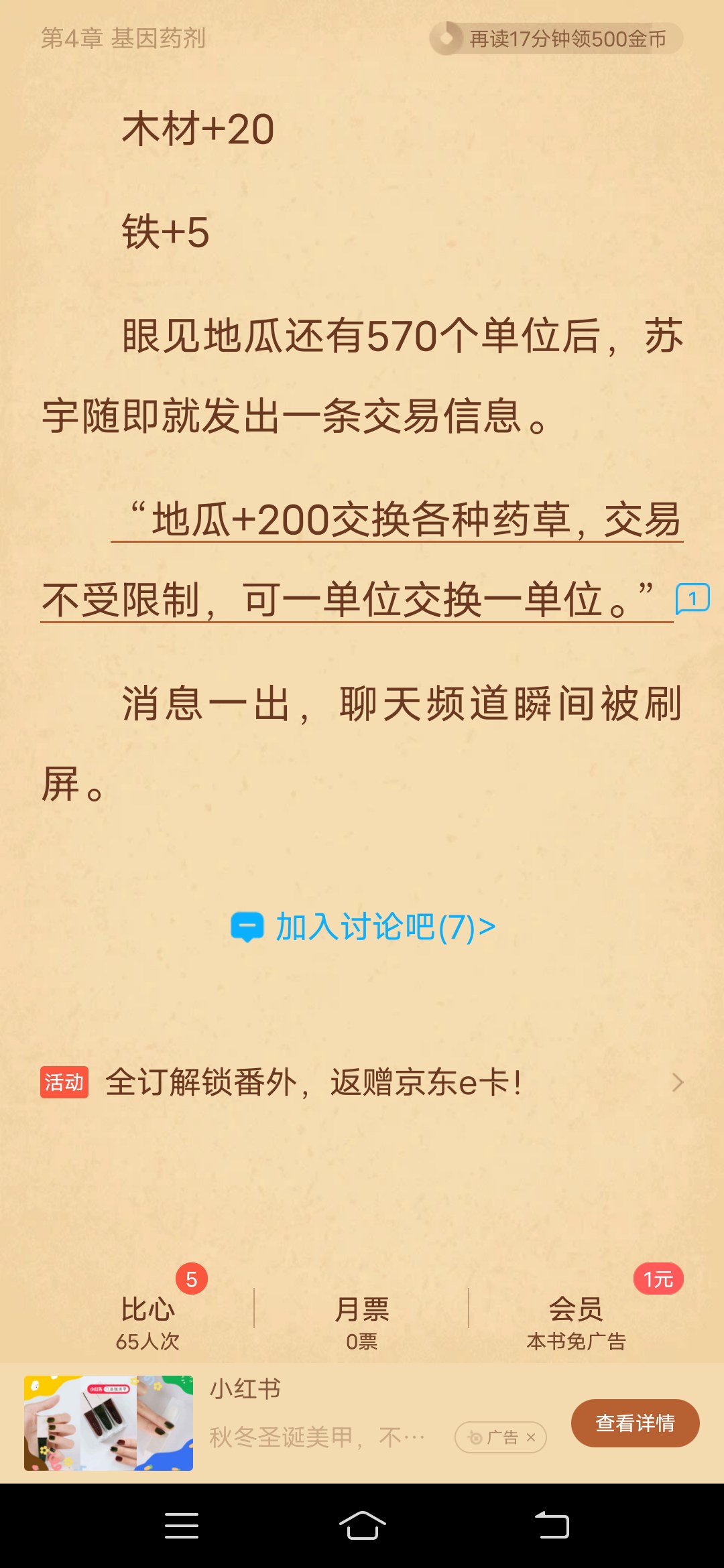This screenshot has height=1568, width=724.
Task: Open the paragraph comment bubble marked 1
Action: tap(692, 598)
